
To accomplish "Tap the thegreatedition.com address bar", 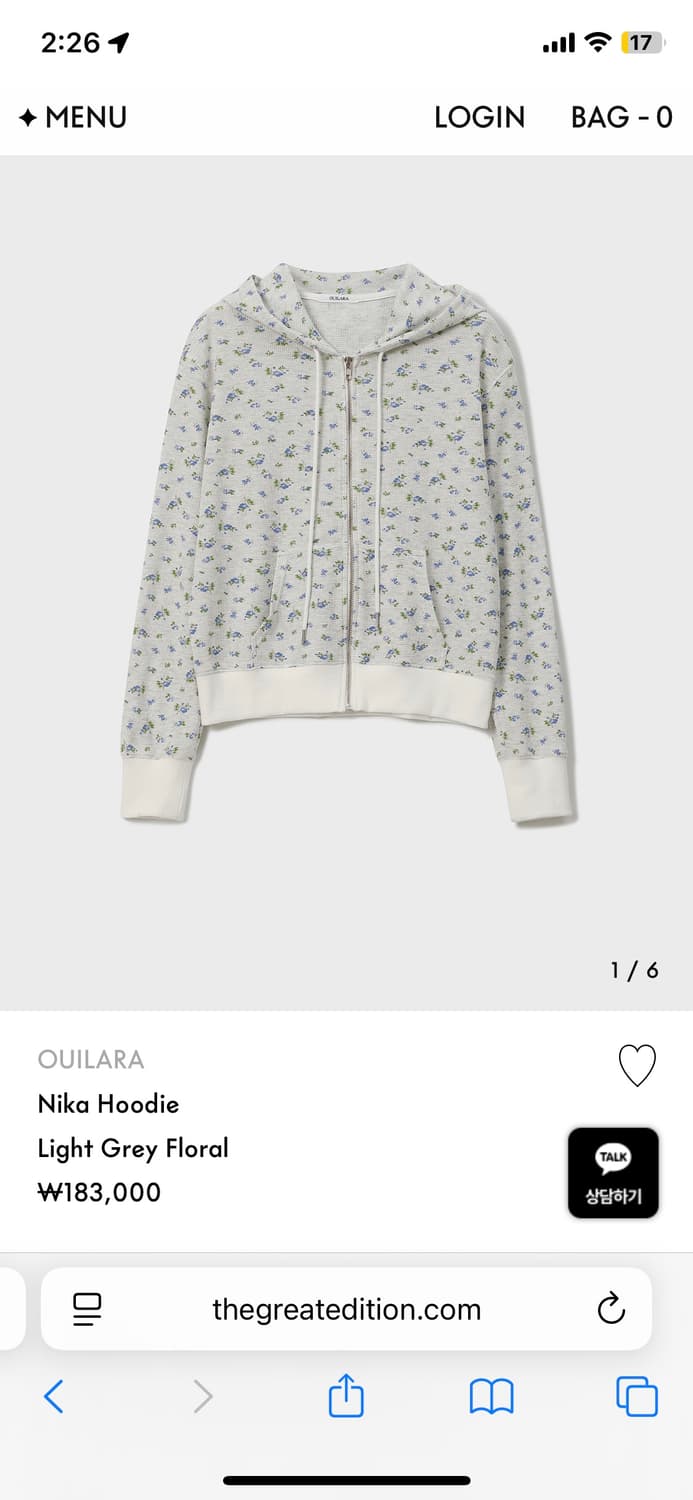I will [x=346, y=1309].
